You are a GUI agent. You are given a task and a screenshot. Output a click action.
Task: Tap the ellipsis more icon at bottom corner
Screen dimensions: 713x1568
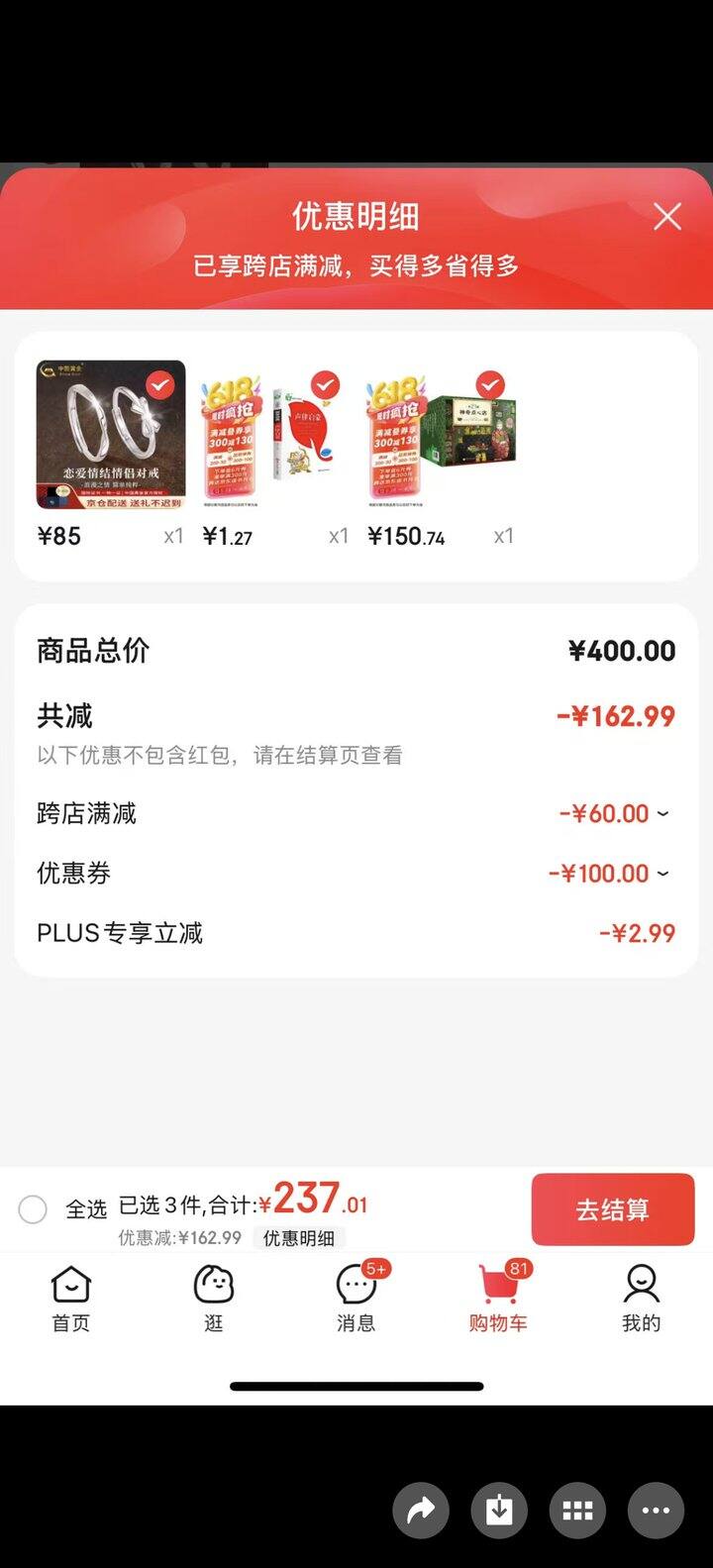656,1510
